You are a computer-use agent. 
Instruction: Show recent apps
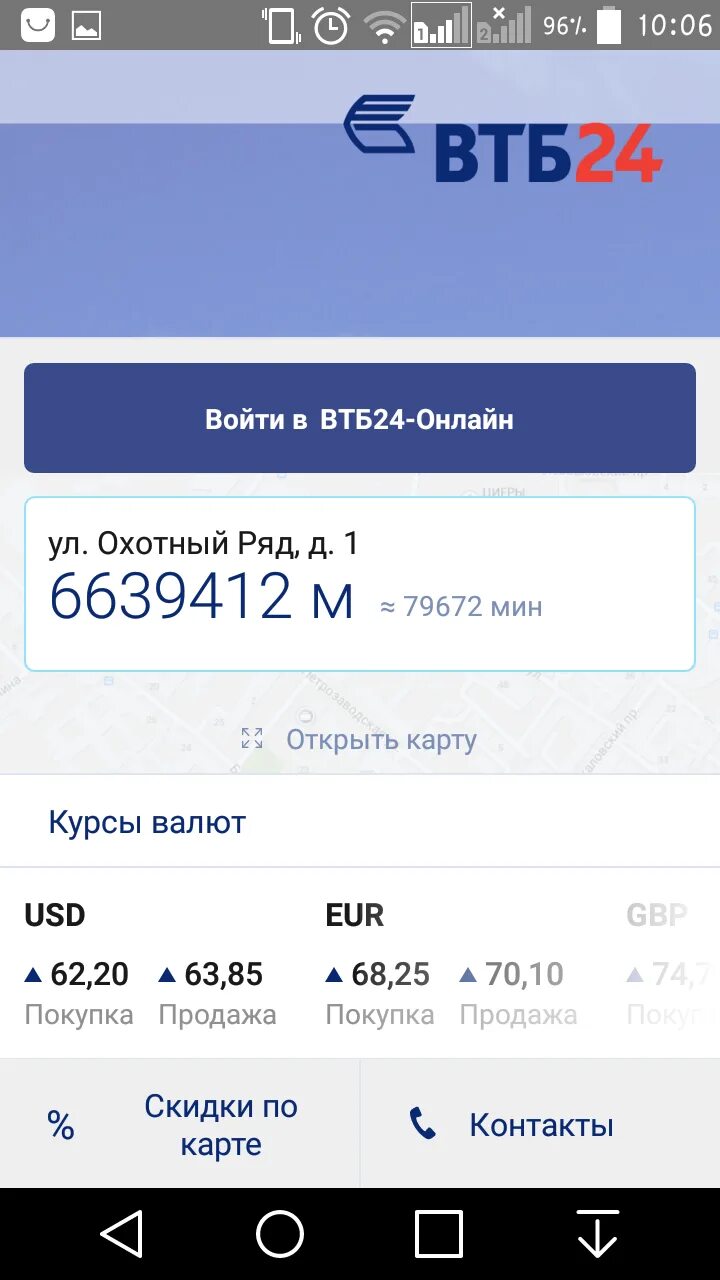[x=438, y=1234]
